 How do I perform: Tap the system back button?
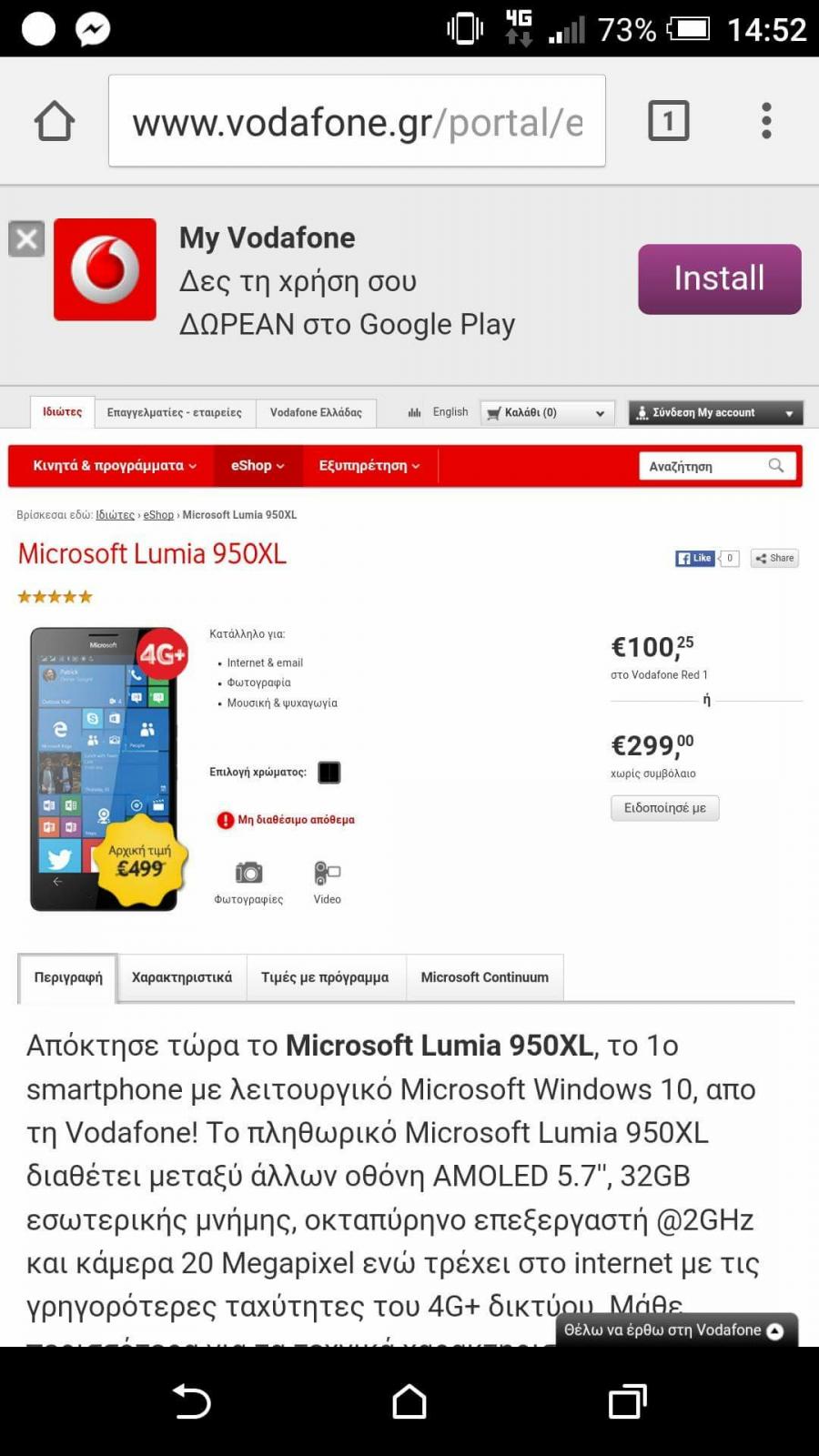[x=192, y=1401]
